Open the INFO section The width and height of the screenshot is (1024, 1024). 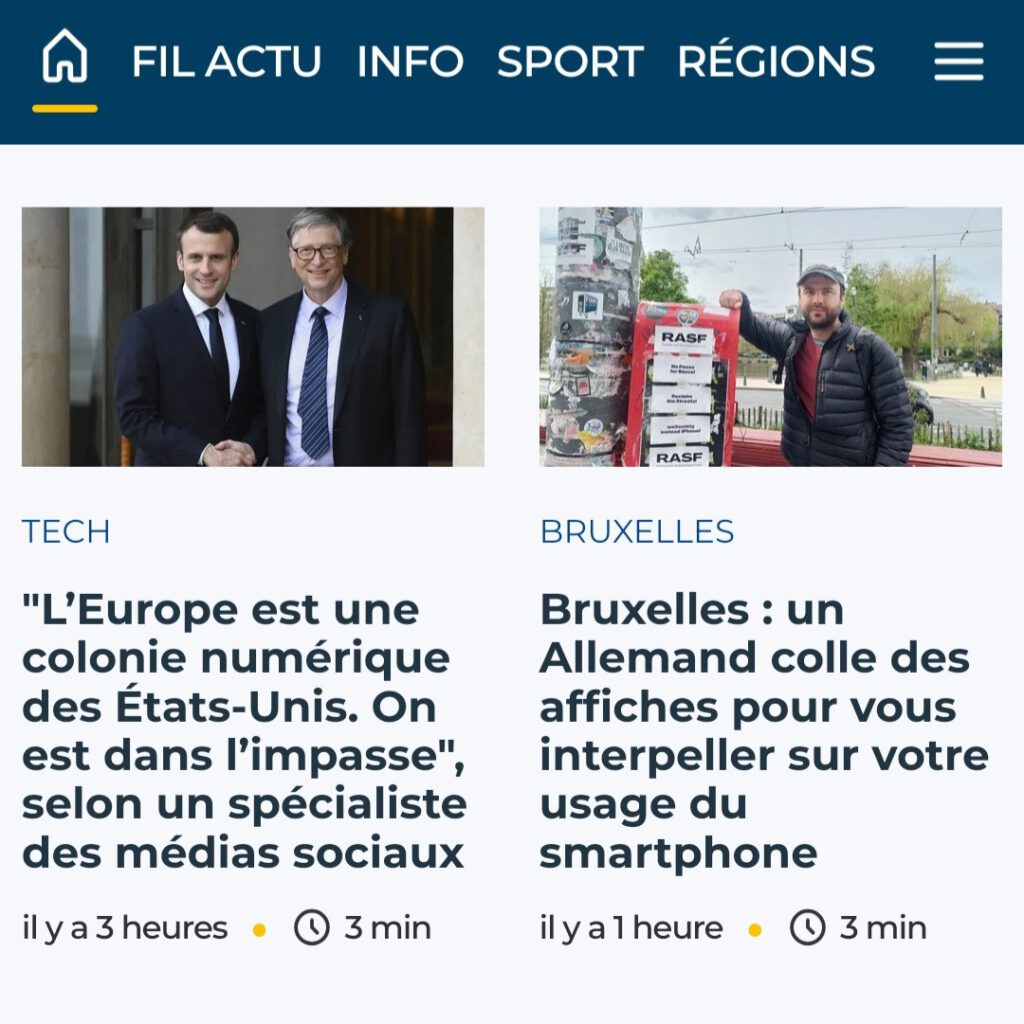(410, 62)
